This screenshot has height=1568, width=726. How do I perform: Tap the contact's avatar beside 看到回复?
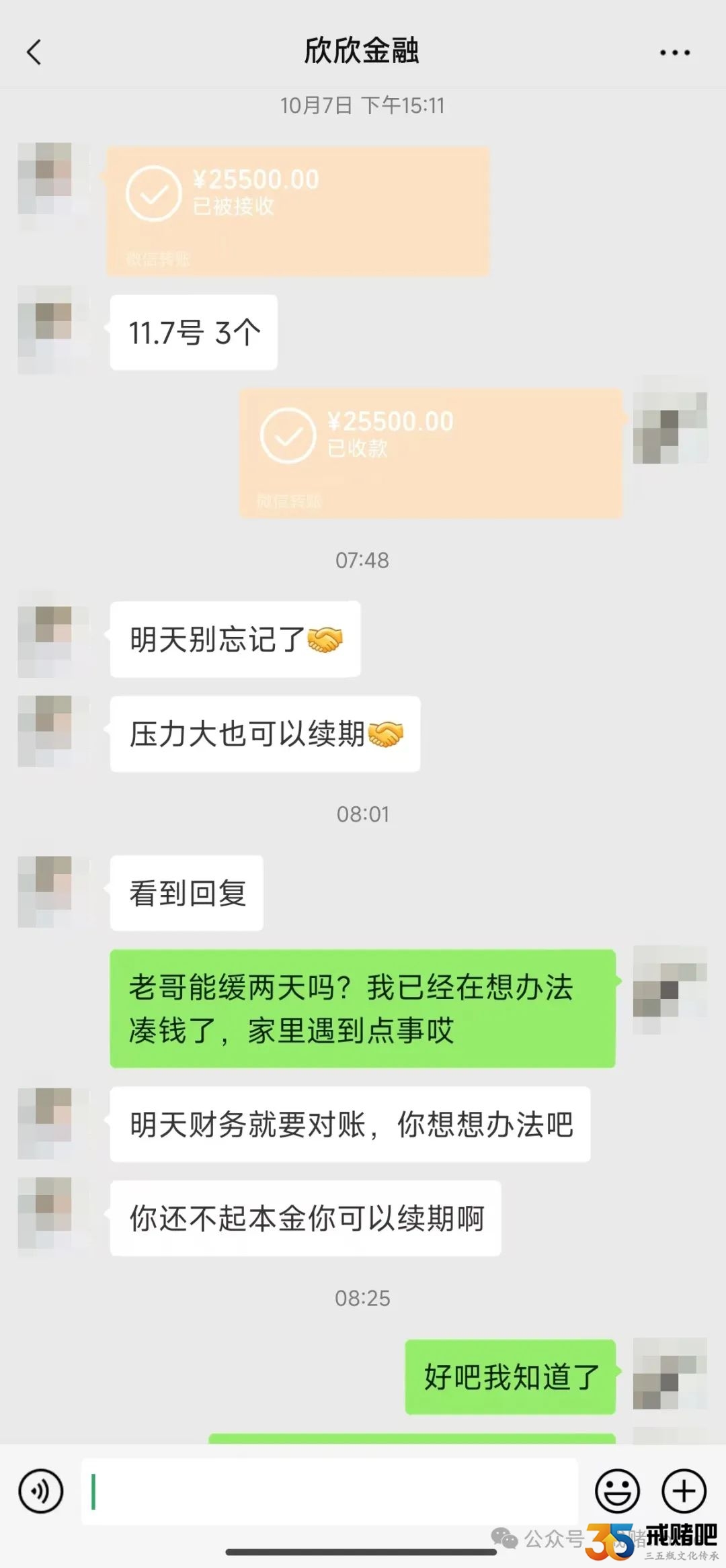click(x=52, y=891)
